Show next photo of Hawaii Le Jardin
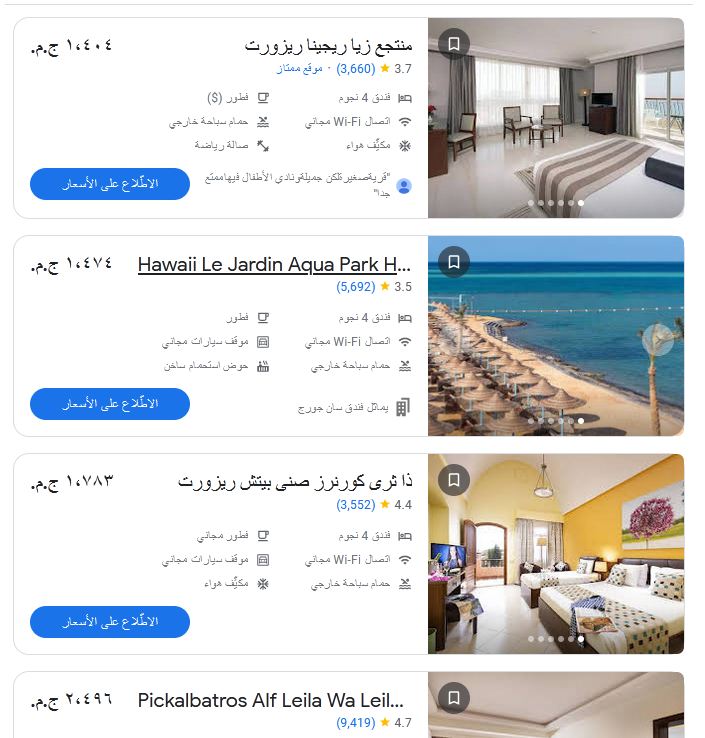705x738 pixels. point(659,340)
